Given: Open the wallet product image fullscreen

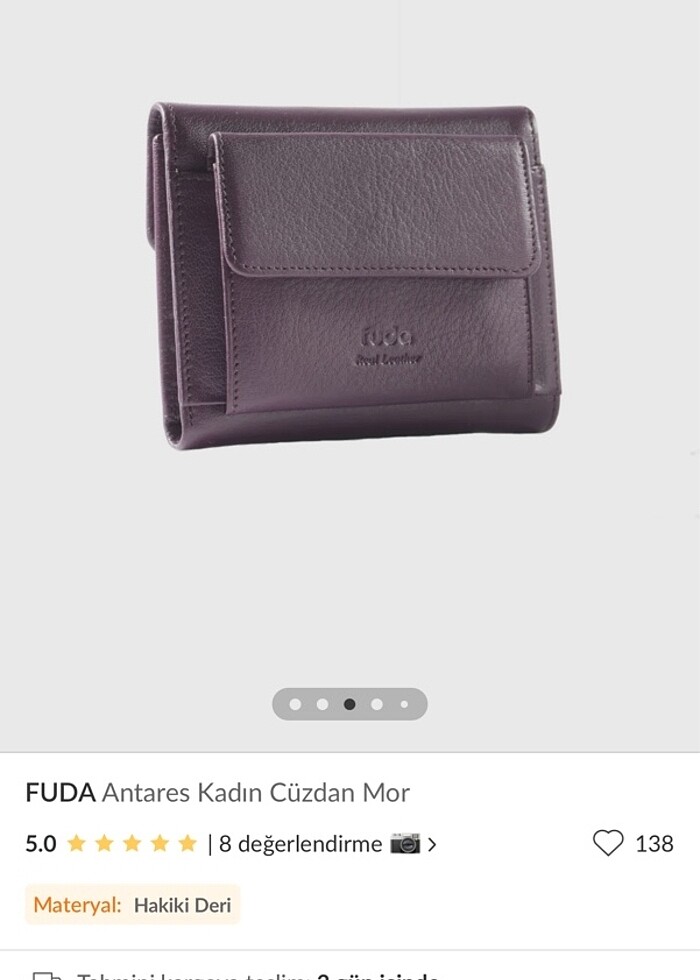Looking at the screenshot, I should point(350,275).
